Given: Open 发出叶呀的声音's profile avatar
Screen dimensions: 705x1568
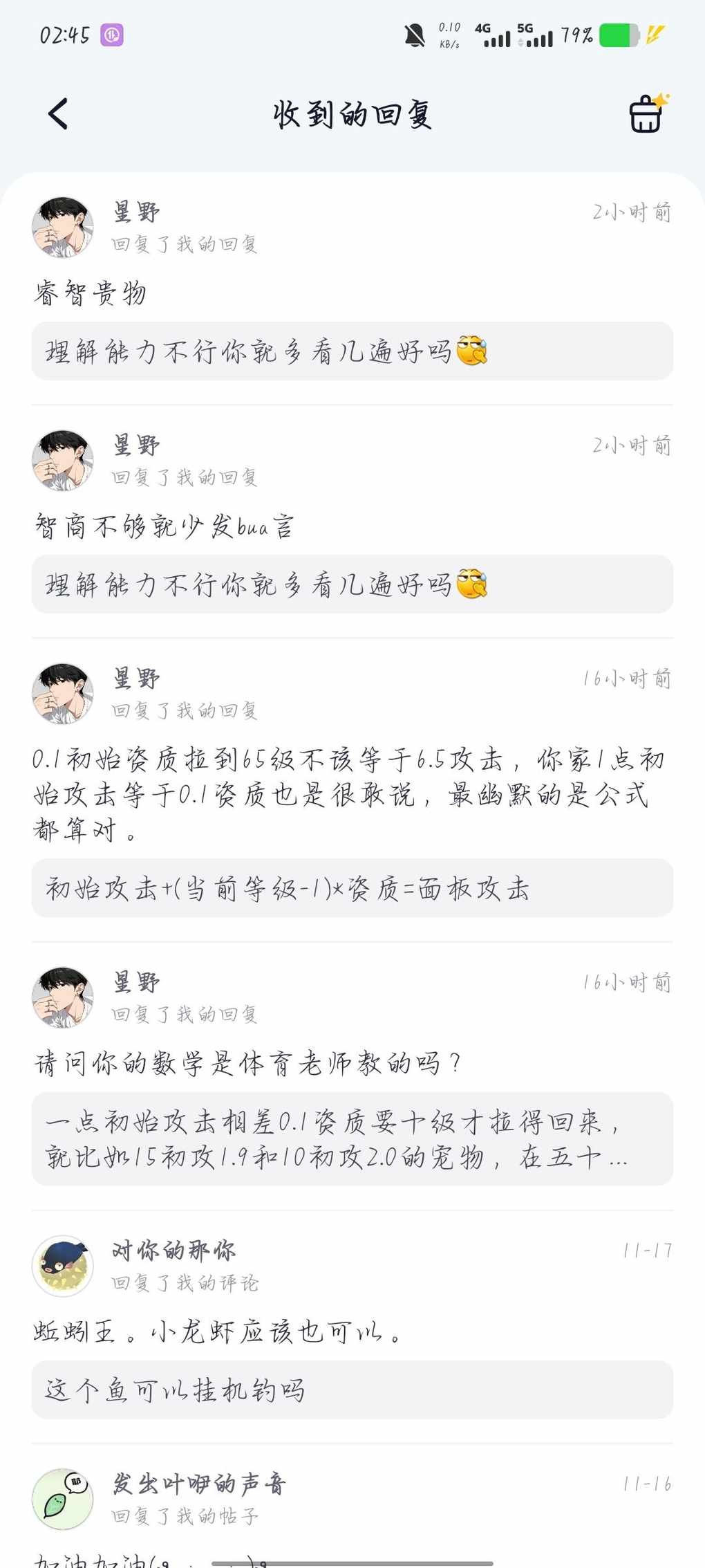Looking at the screenshot, I should [x=63, y=1499].
